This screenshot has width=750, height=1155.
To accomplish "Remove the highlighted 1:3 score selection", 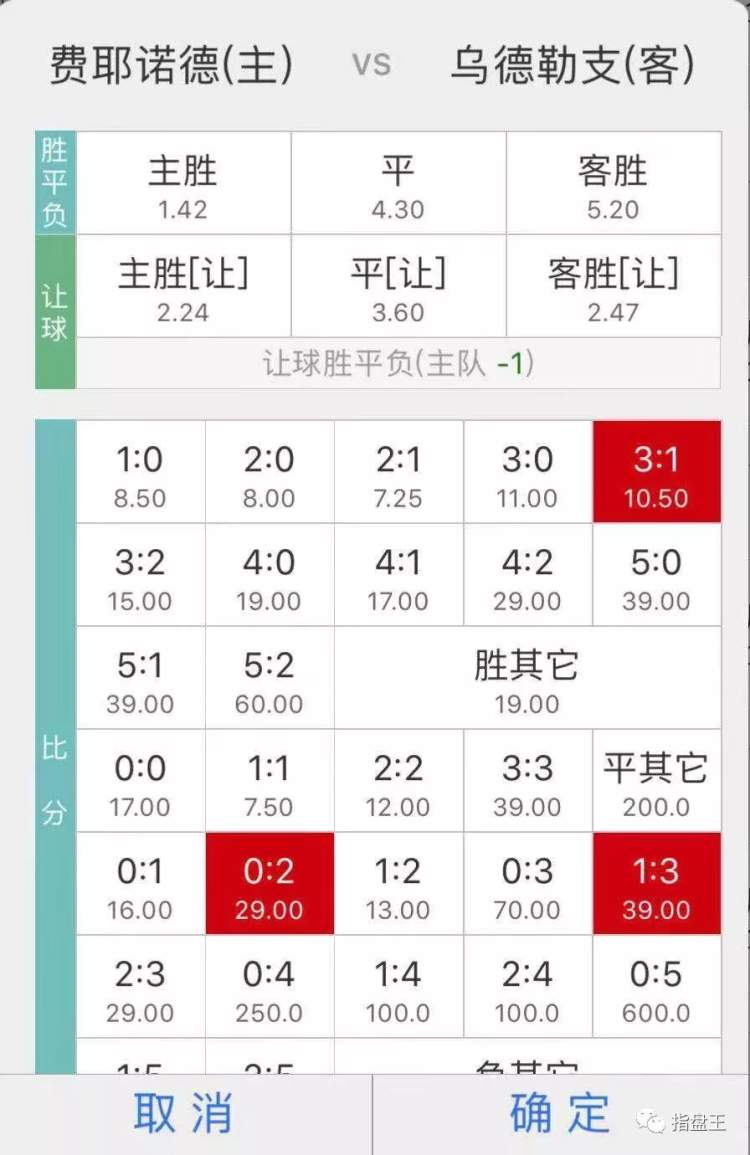I will click(656, 885).
